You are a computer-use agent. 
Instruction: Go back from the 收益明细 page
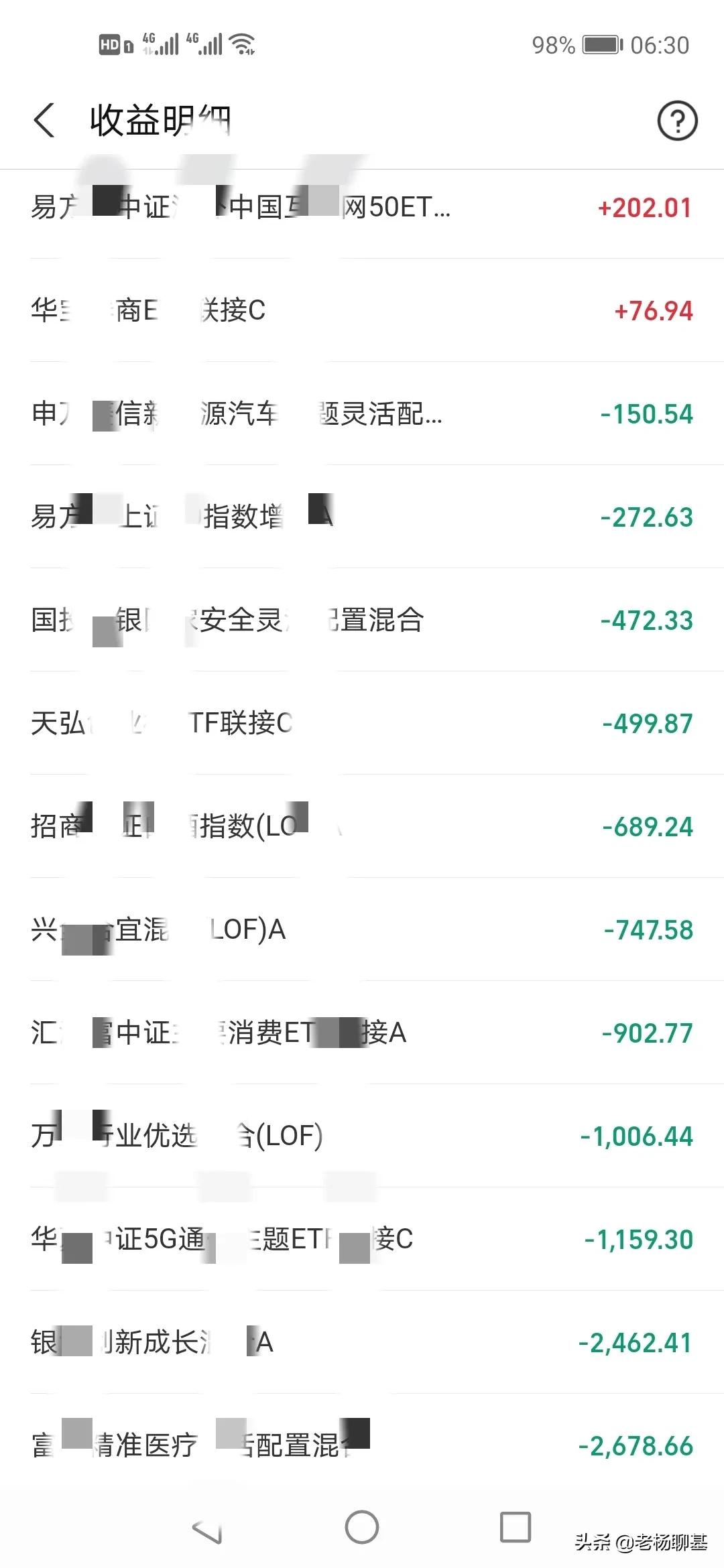pos(44,121)
